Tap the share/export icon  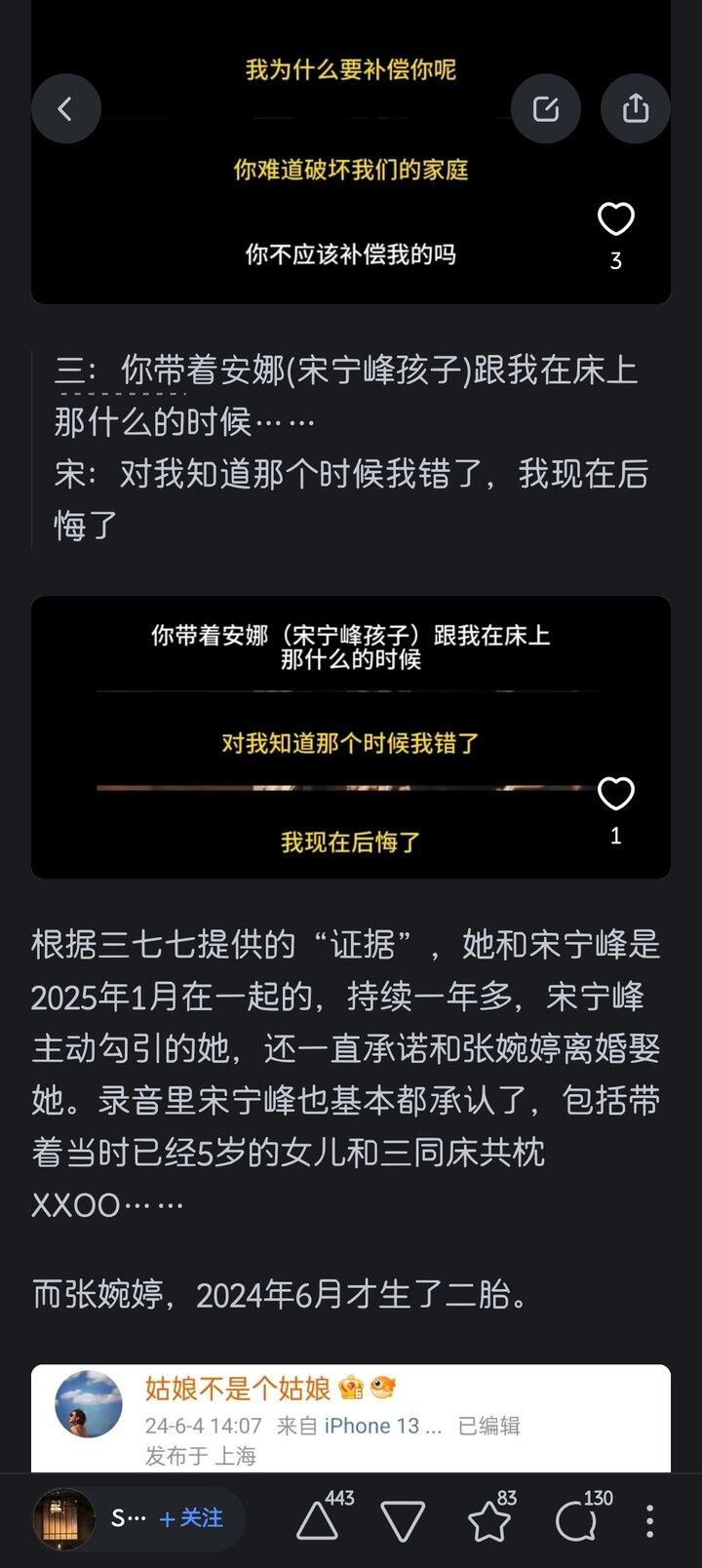click(636, 108)
